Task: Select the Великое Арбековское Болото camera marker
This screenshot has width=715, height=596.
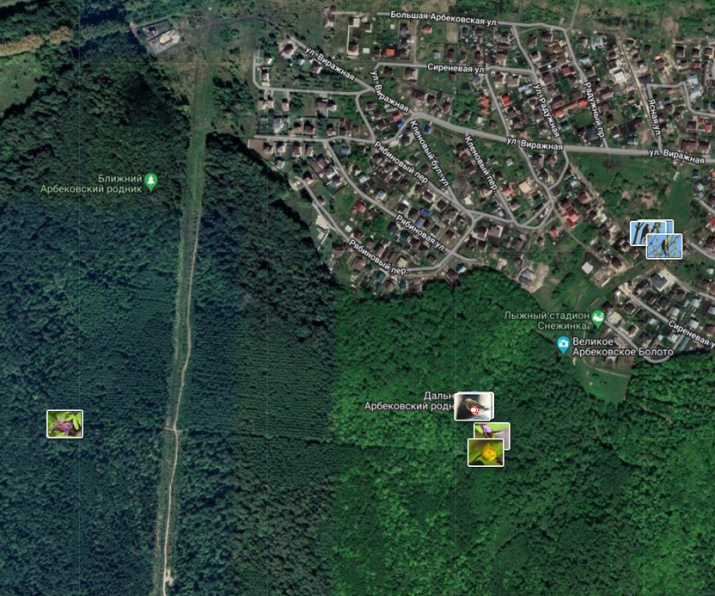Action: [564, 345]
